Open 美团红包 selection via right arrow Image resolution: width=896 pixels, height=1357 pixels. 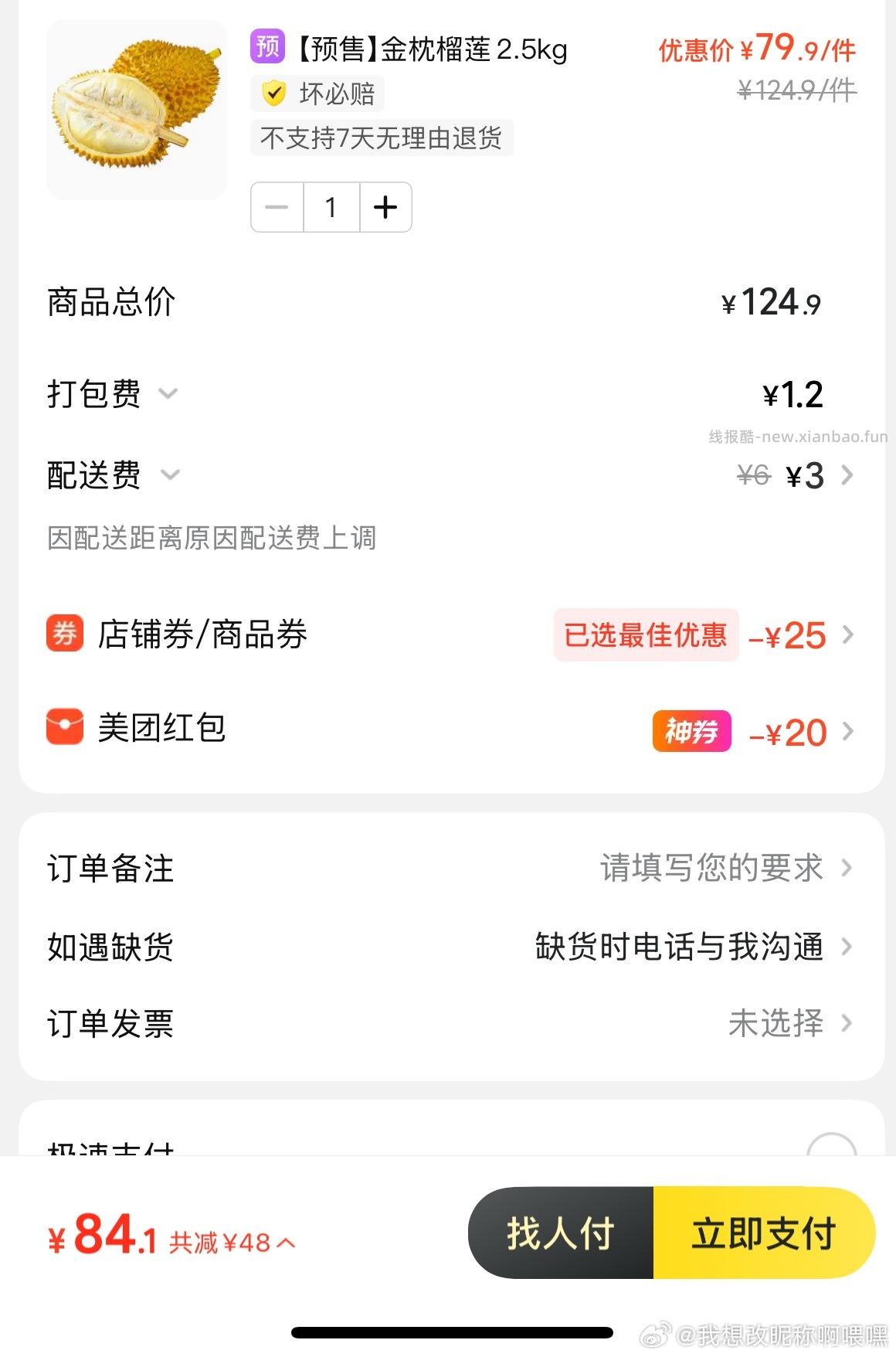(x=848, y=731)
